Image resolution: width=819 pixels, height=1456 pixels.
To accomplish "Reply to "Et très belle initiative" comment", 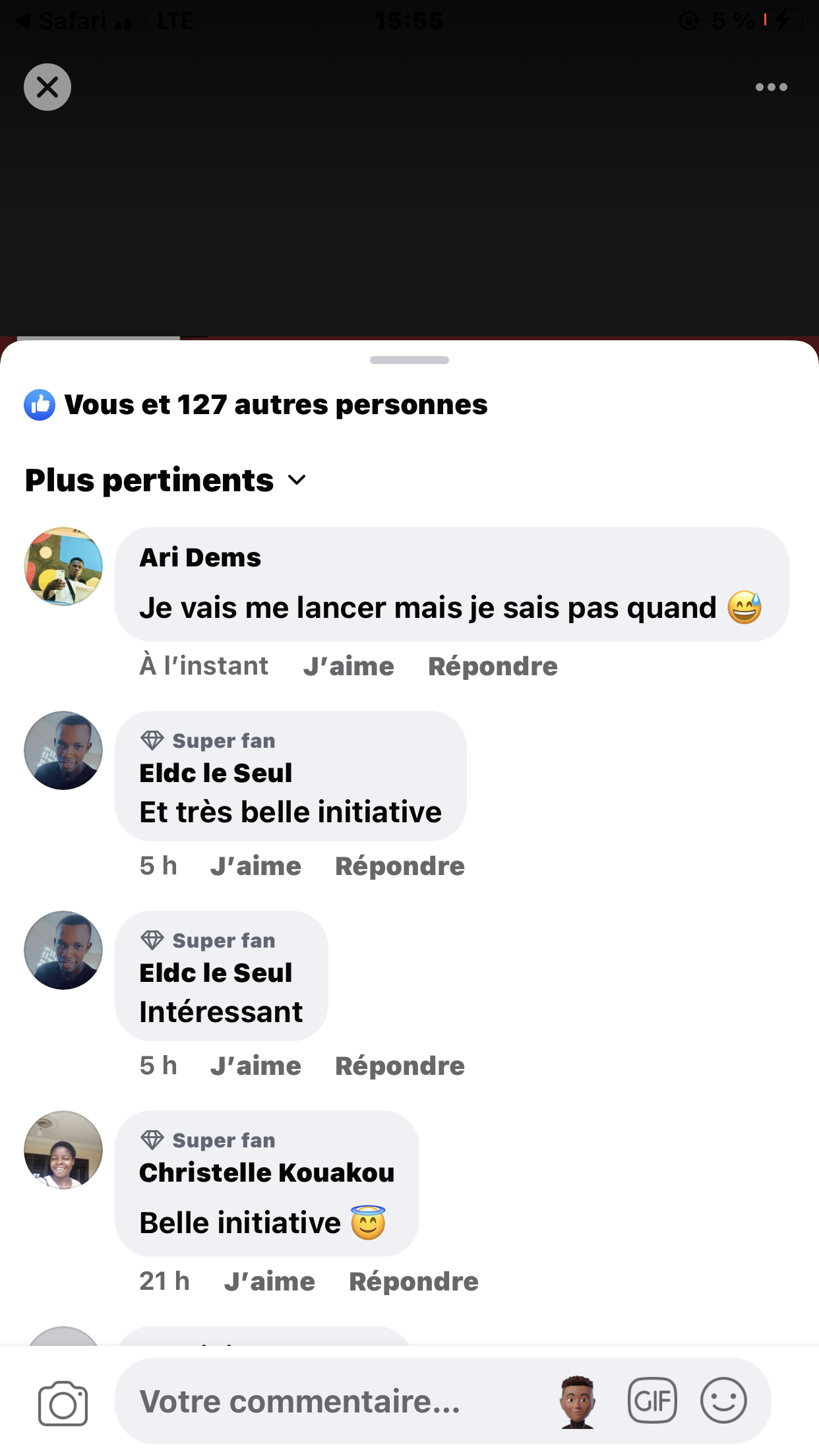I will point(400,866).
